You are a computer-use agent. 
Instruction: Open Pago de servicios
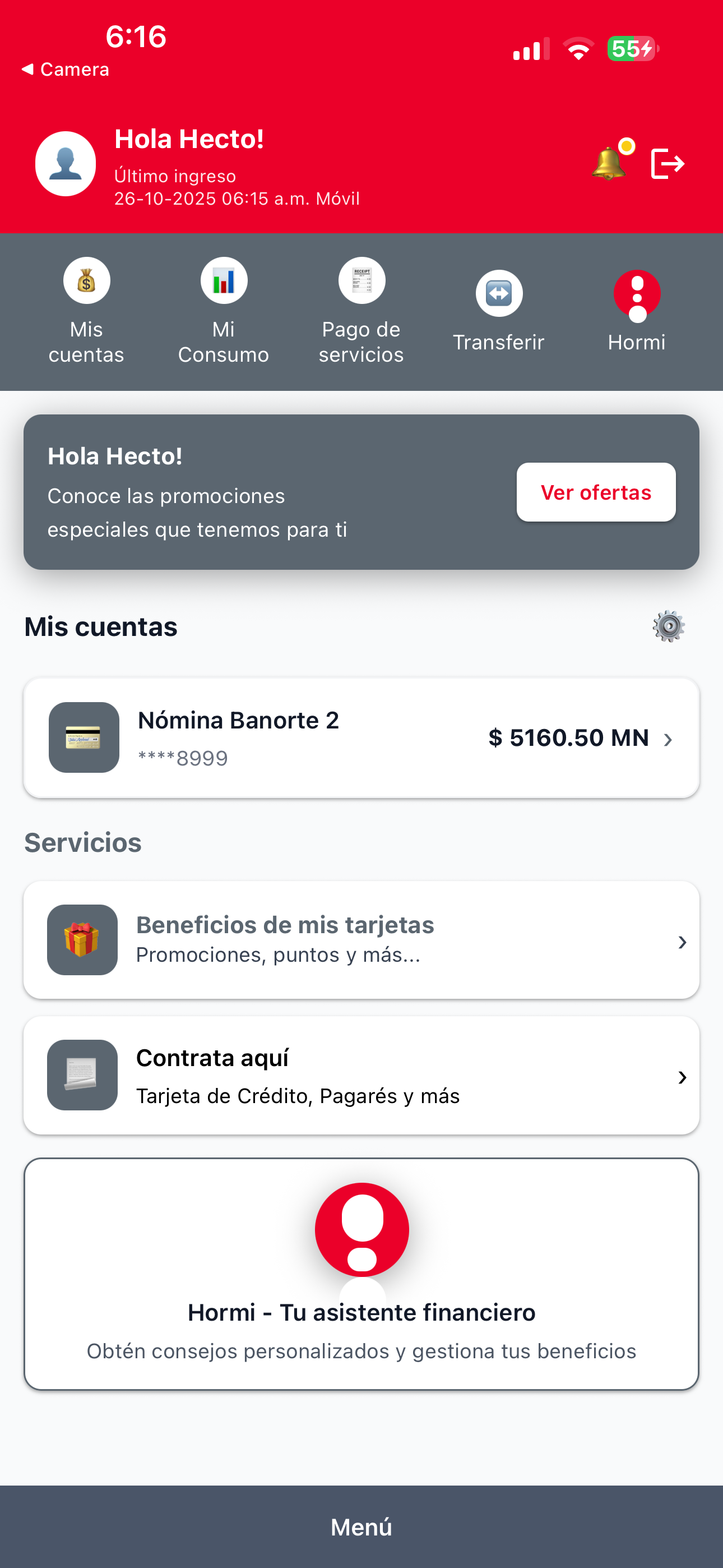[361, 311]
